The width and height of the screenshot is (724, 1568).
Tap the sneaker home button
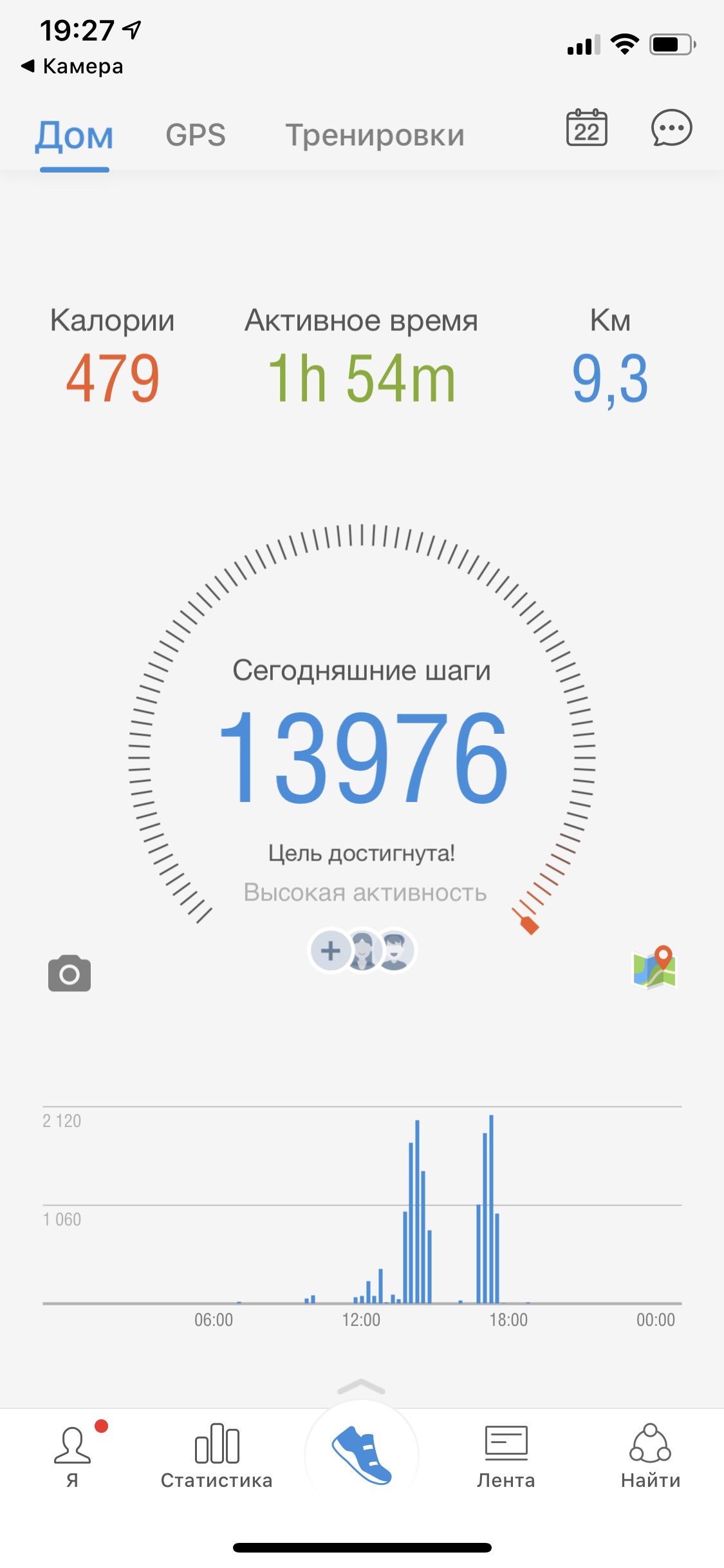point(362,1455)
